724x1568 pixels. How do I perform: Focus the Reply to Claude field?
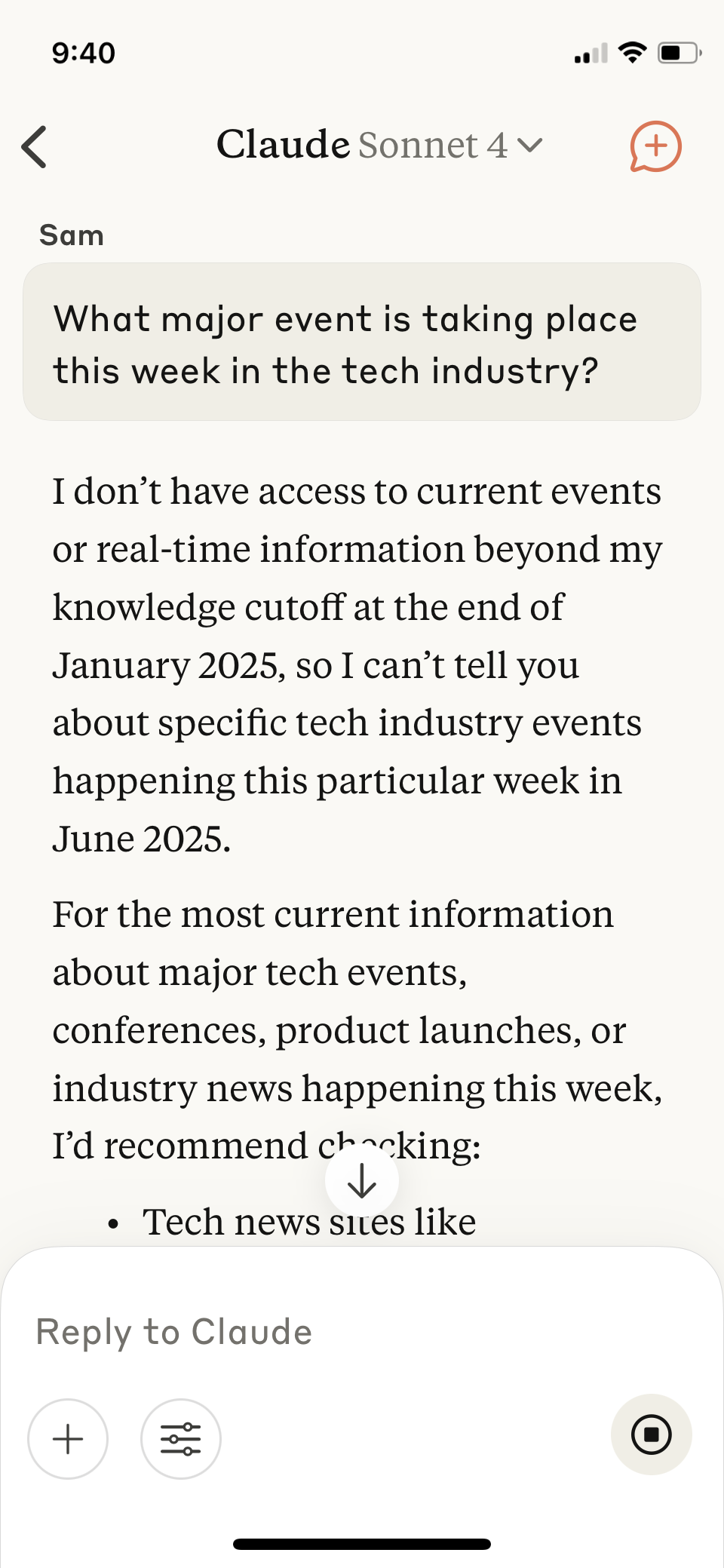(x=362, y=1332)
